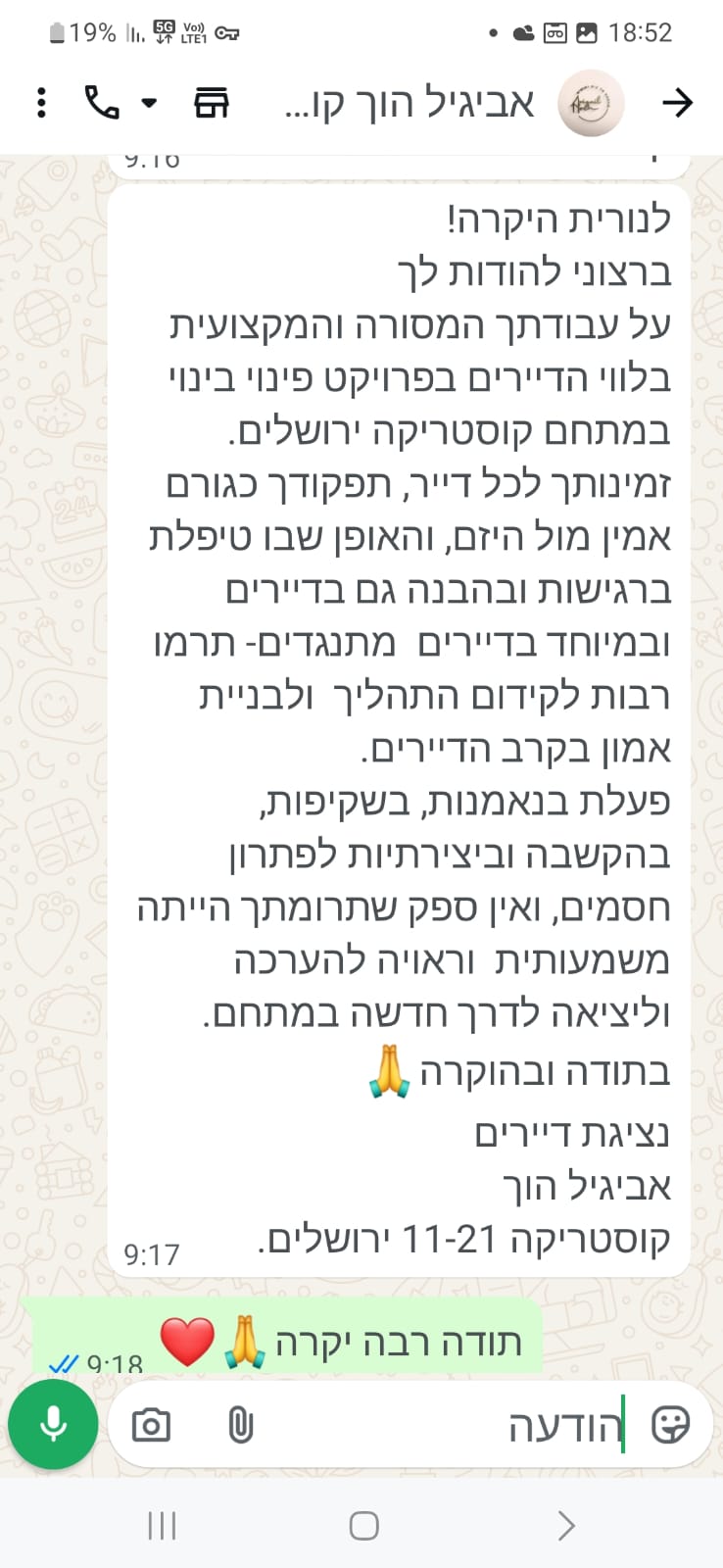Open the emoji and sticker picker

[670, 1425]
